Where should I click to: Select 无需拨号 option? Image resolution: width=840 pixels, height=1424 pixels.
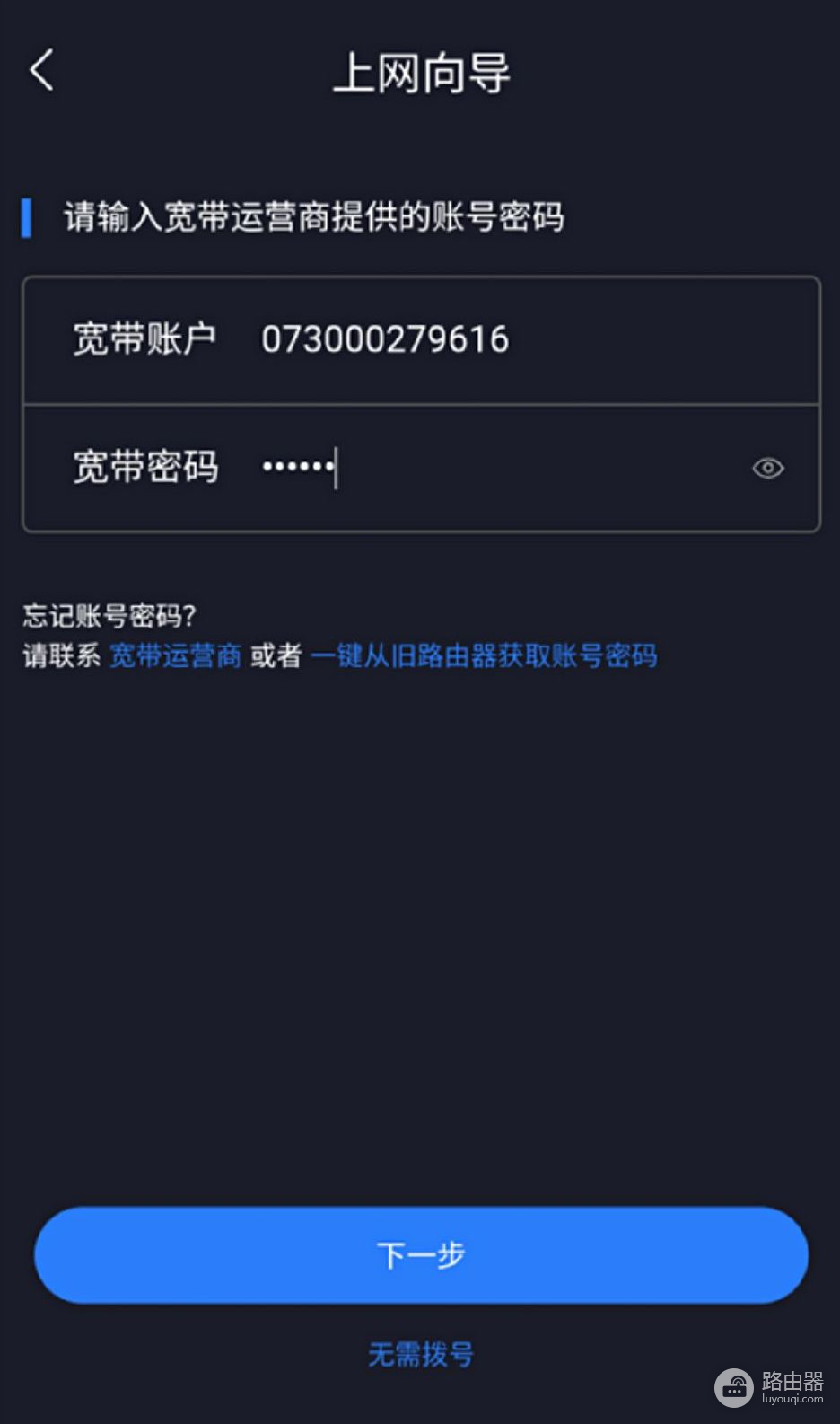tap(421, 1354)
